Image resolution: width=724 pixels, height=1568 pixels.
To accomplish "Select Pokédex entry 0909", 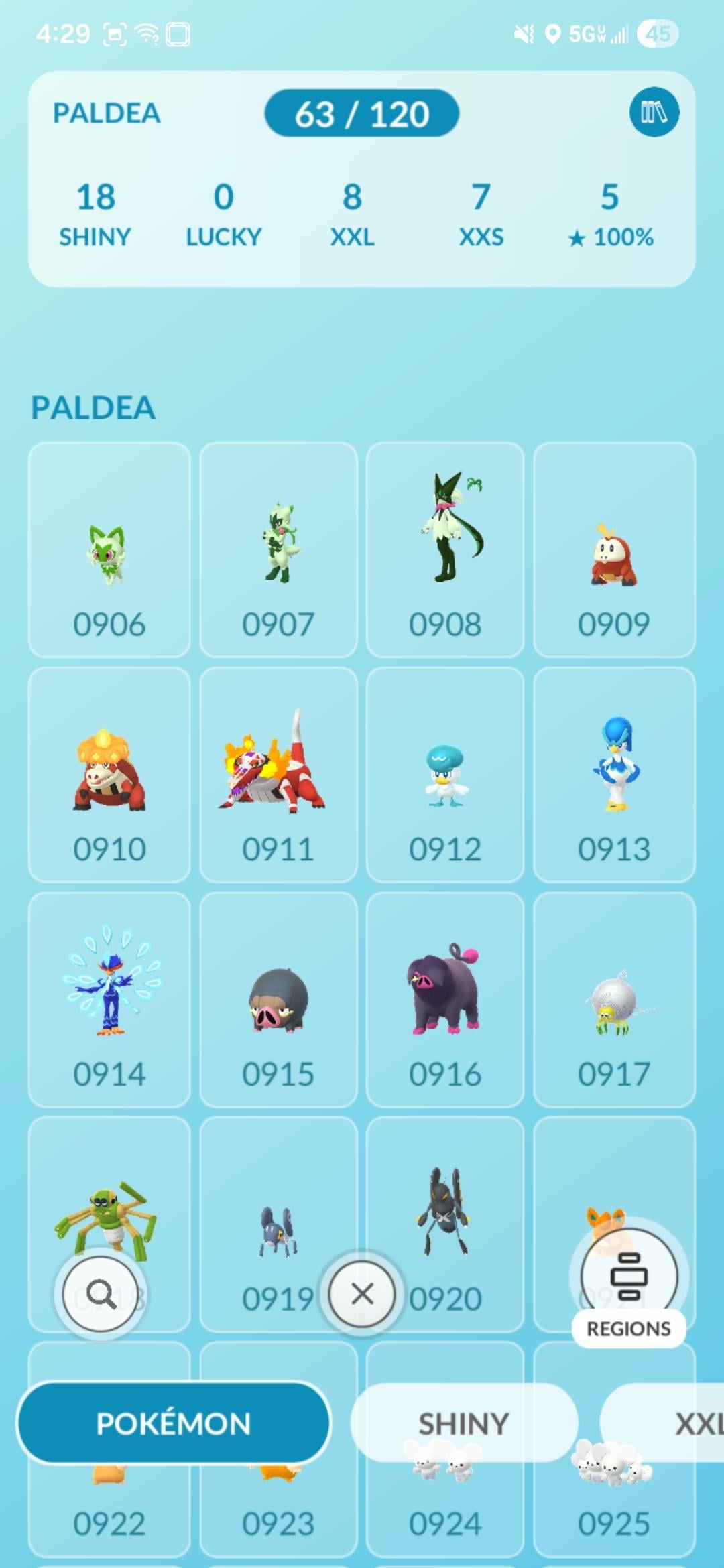I will click(614, 549).
